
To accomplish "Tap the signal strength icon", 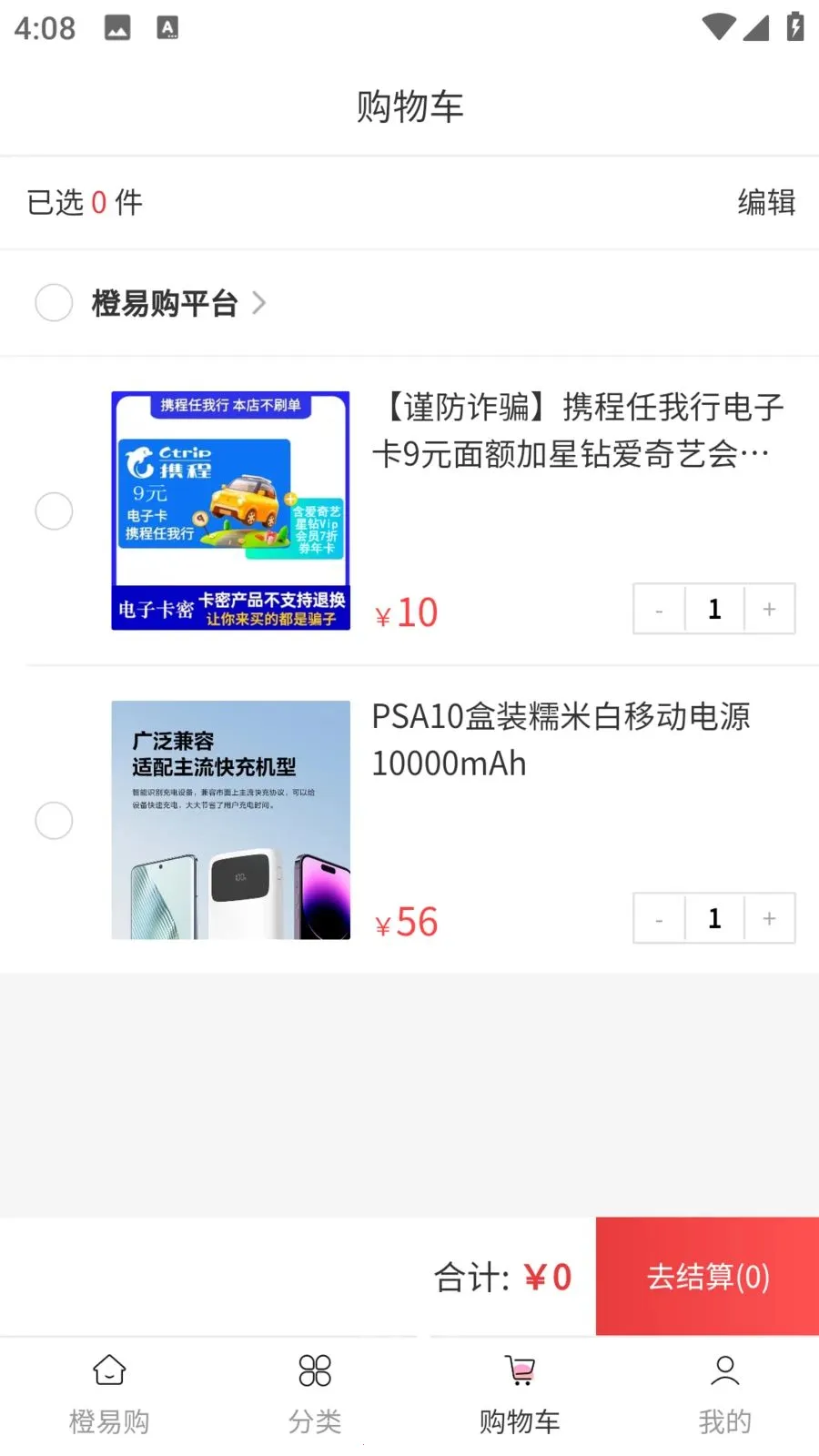I will [756, 27].
